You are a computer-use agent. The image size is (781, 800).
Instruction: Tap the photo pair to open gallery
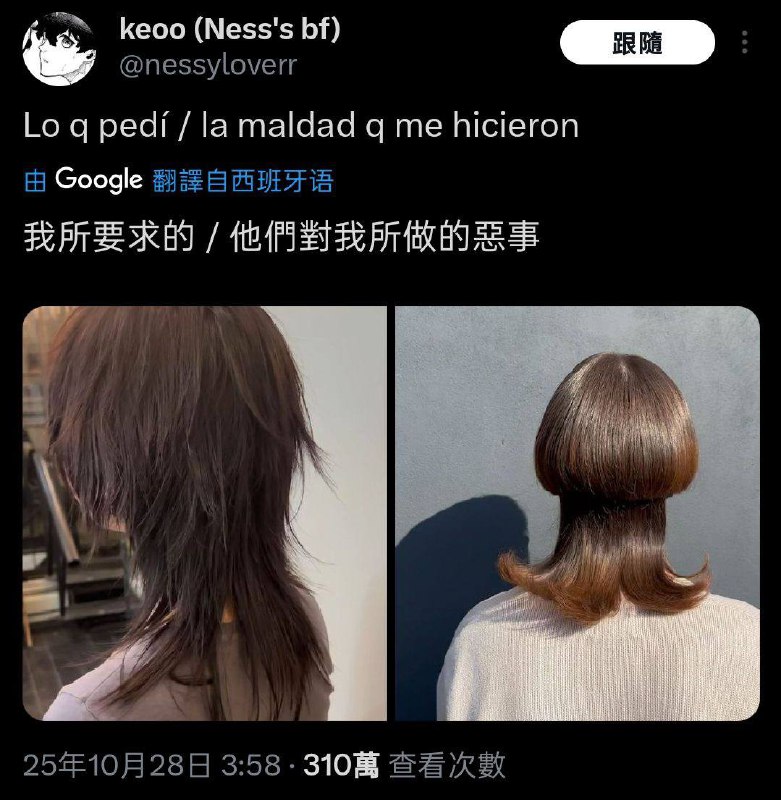coord(390,512)
